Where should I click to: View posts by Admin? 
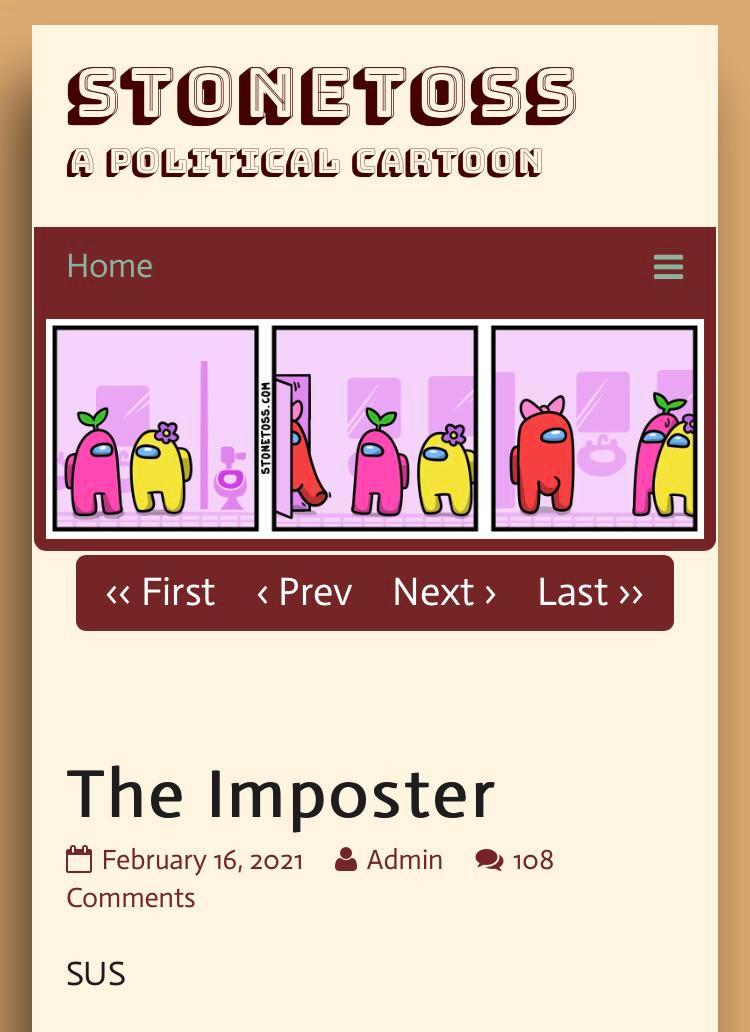coord(403,860)
